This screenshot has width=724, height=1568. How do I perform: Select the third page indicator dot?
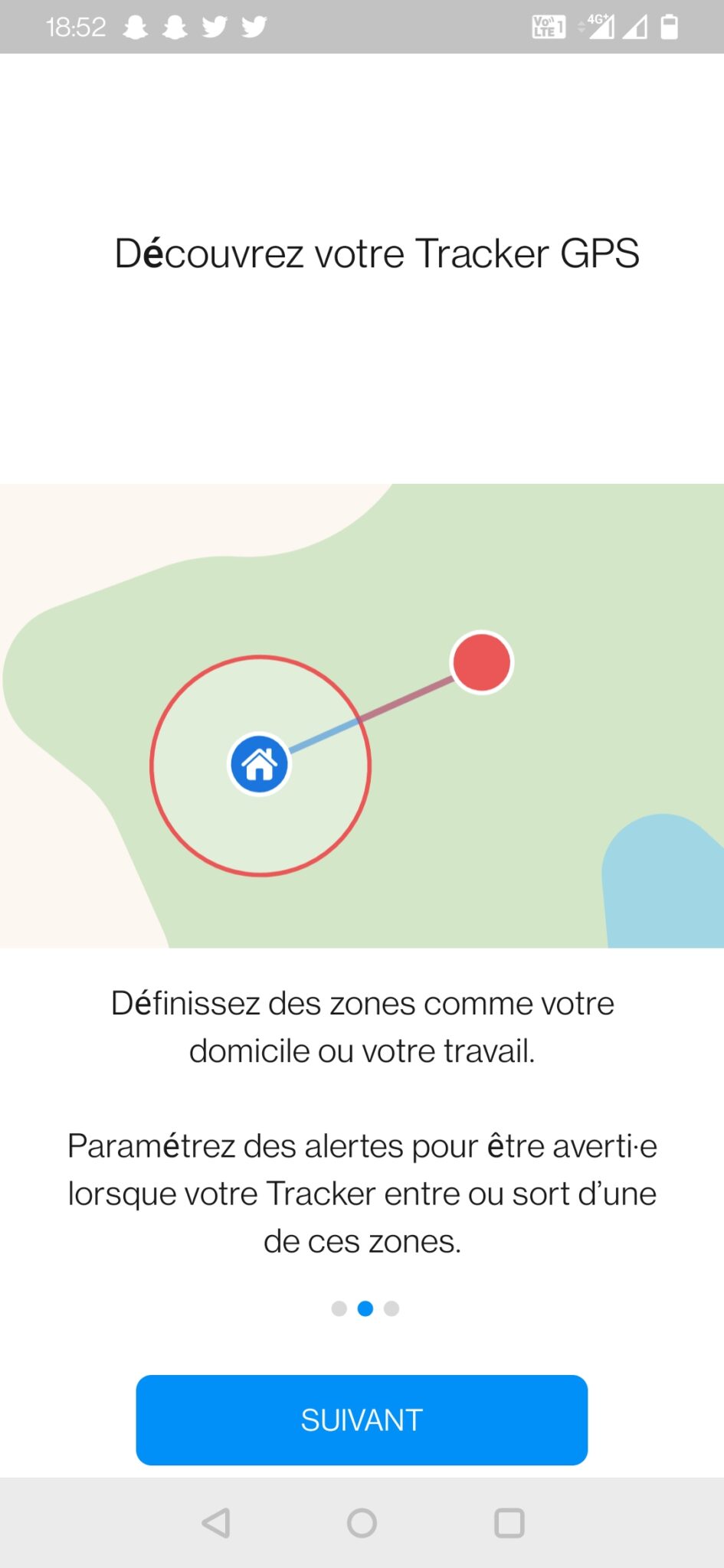[391, 1308]
